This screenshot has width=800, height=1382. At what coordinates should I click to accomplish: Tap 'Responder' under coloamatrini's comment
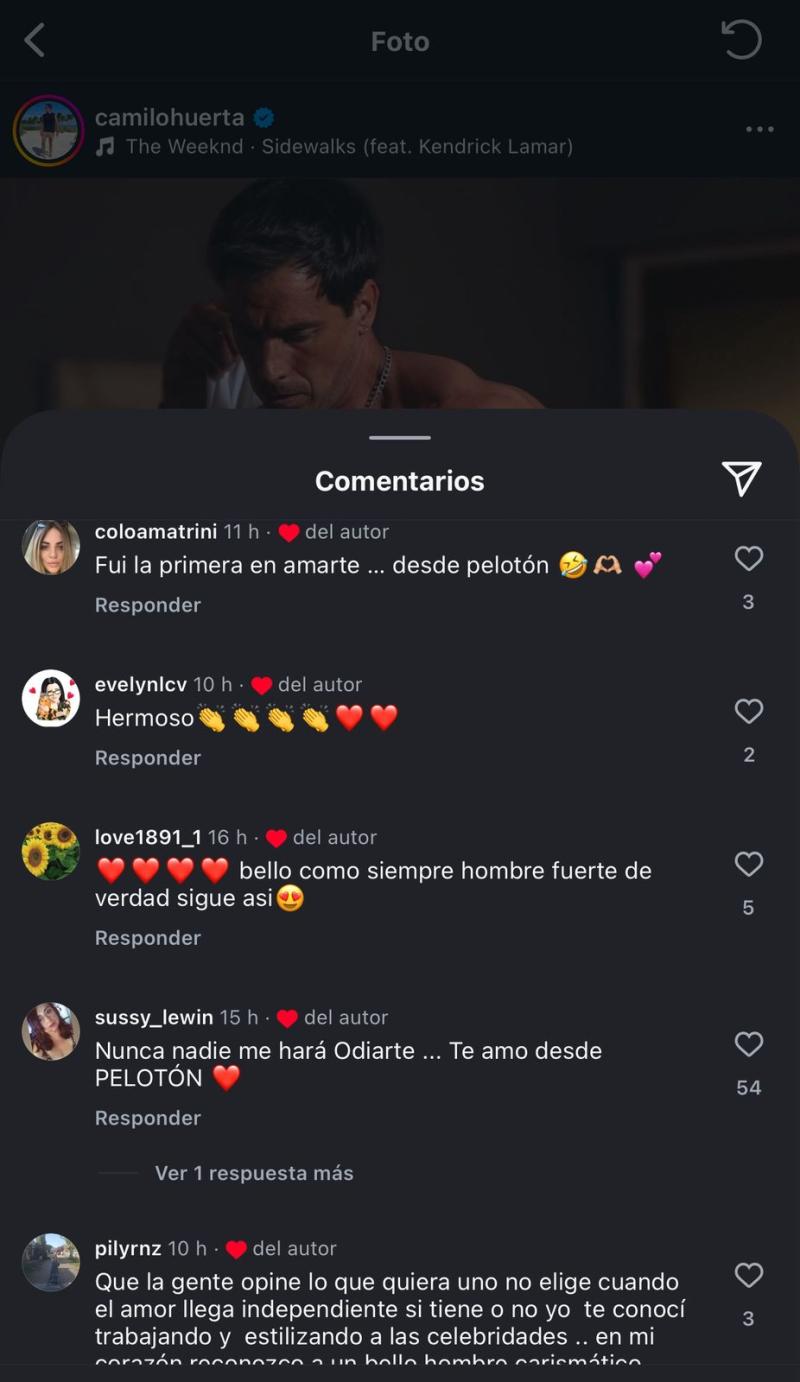click(147, 605)
